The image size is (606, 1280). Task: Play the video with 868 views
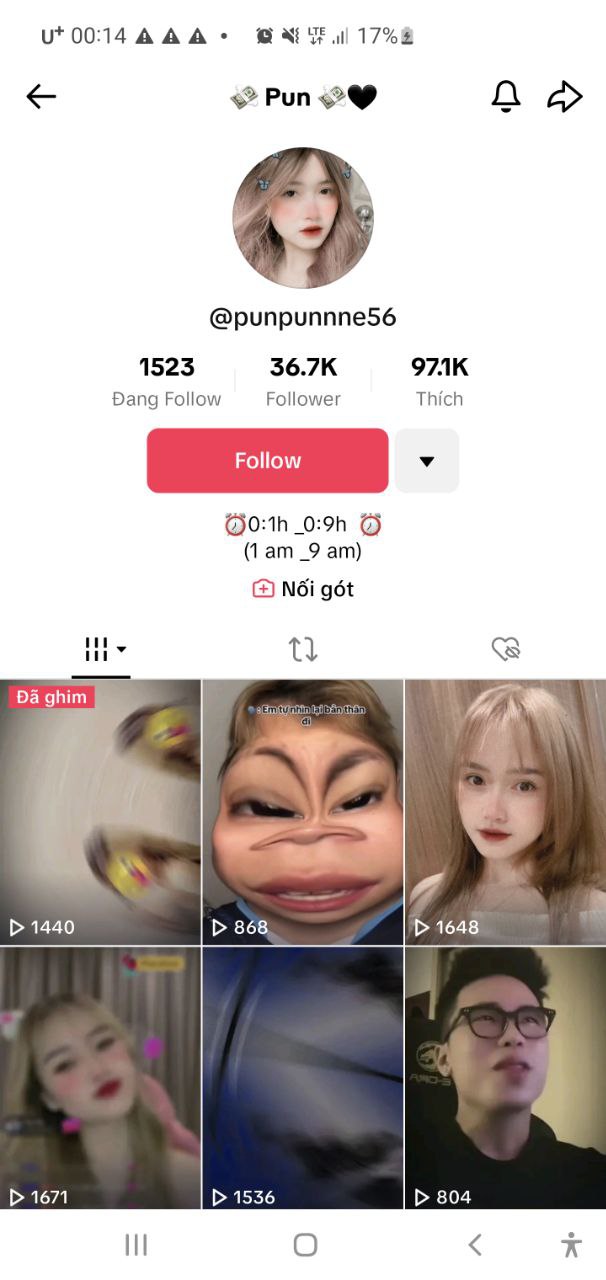[x=303, y=812]
